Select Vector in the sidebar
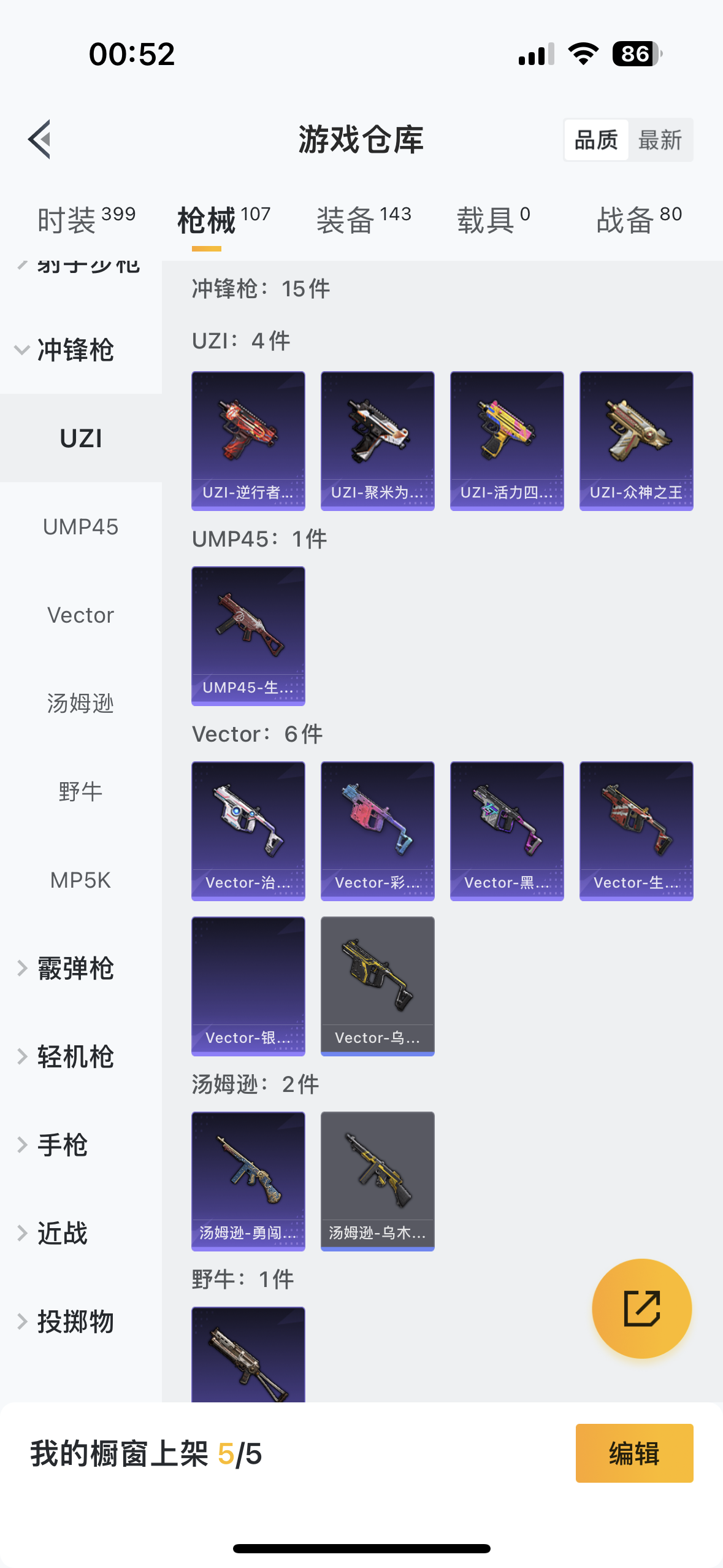This screenshot has width=723, height=1568. point(80,615)
